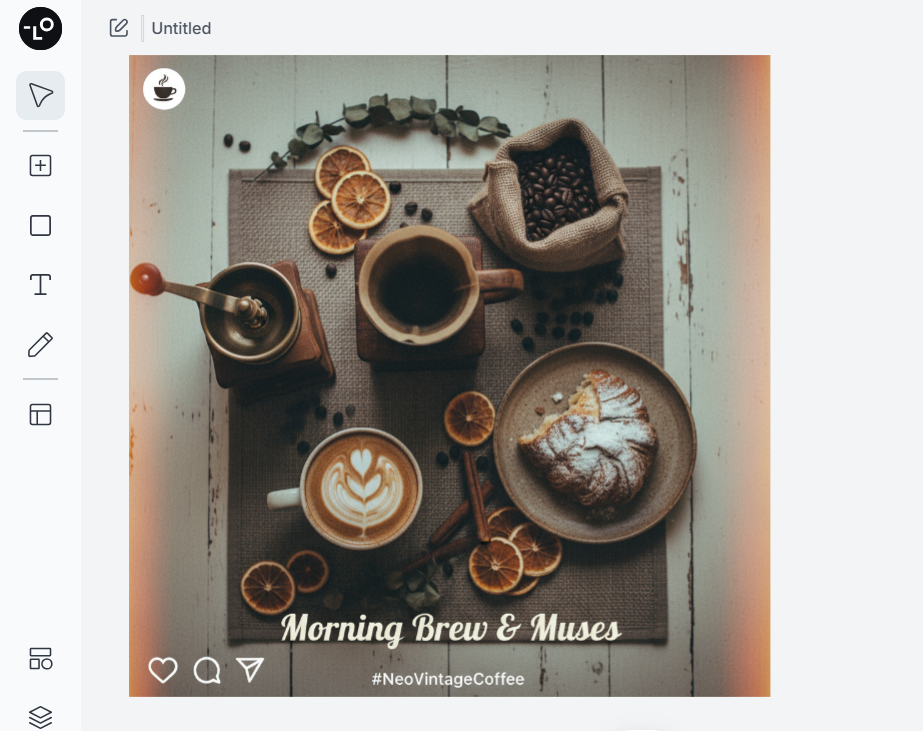Tap the edit icon beside Untitled
This screenshot has height=731, width=923.
pyautogui.click(x=119, y=28)
